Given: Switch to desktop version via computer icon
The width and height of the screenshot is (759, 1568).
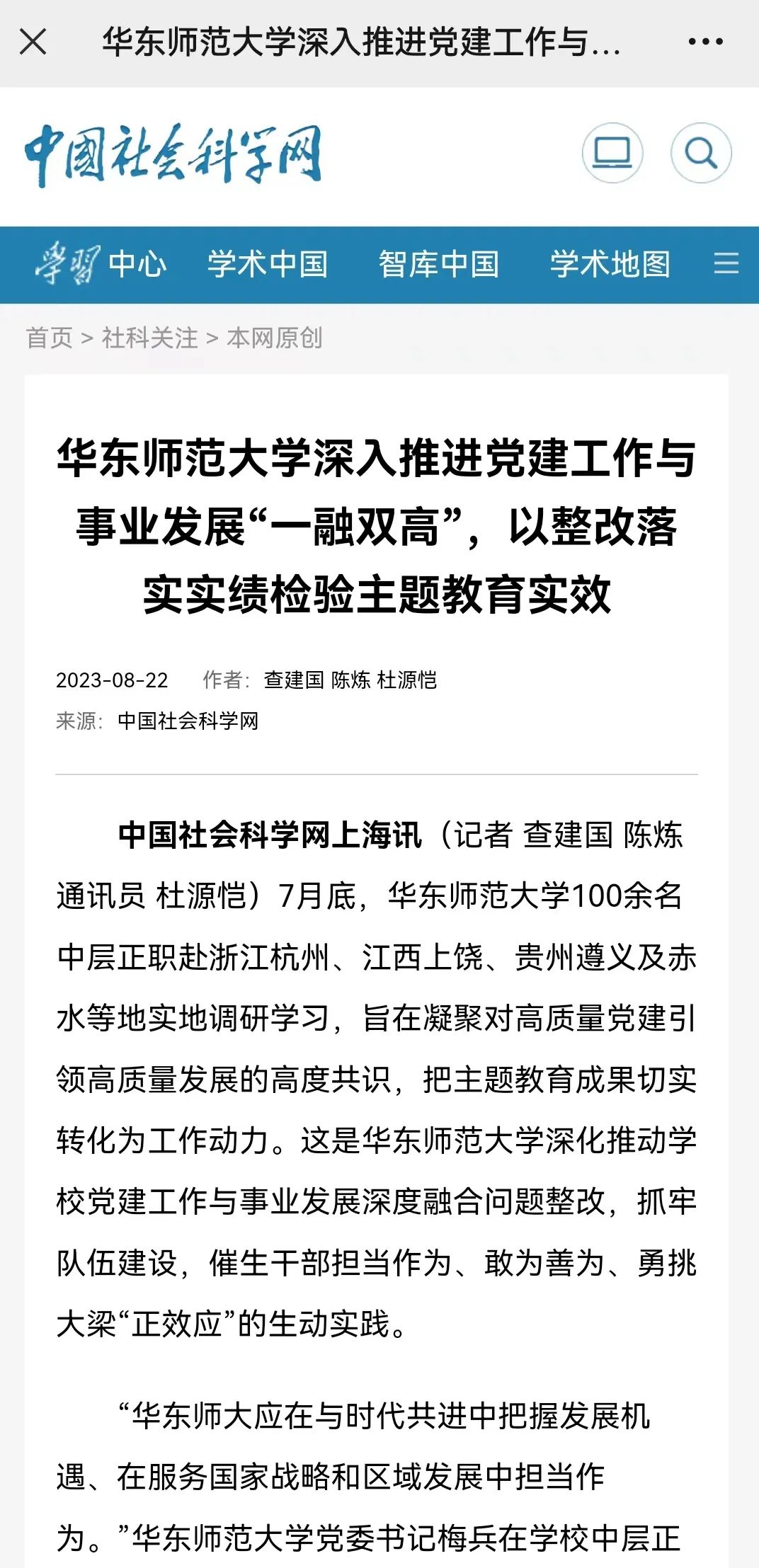Looking at the screenshot, I should coord(612,153).
